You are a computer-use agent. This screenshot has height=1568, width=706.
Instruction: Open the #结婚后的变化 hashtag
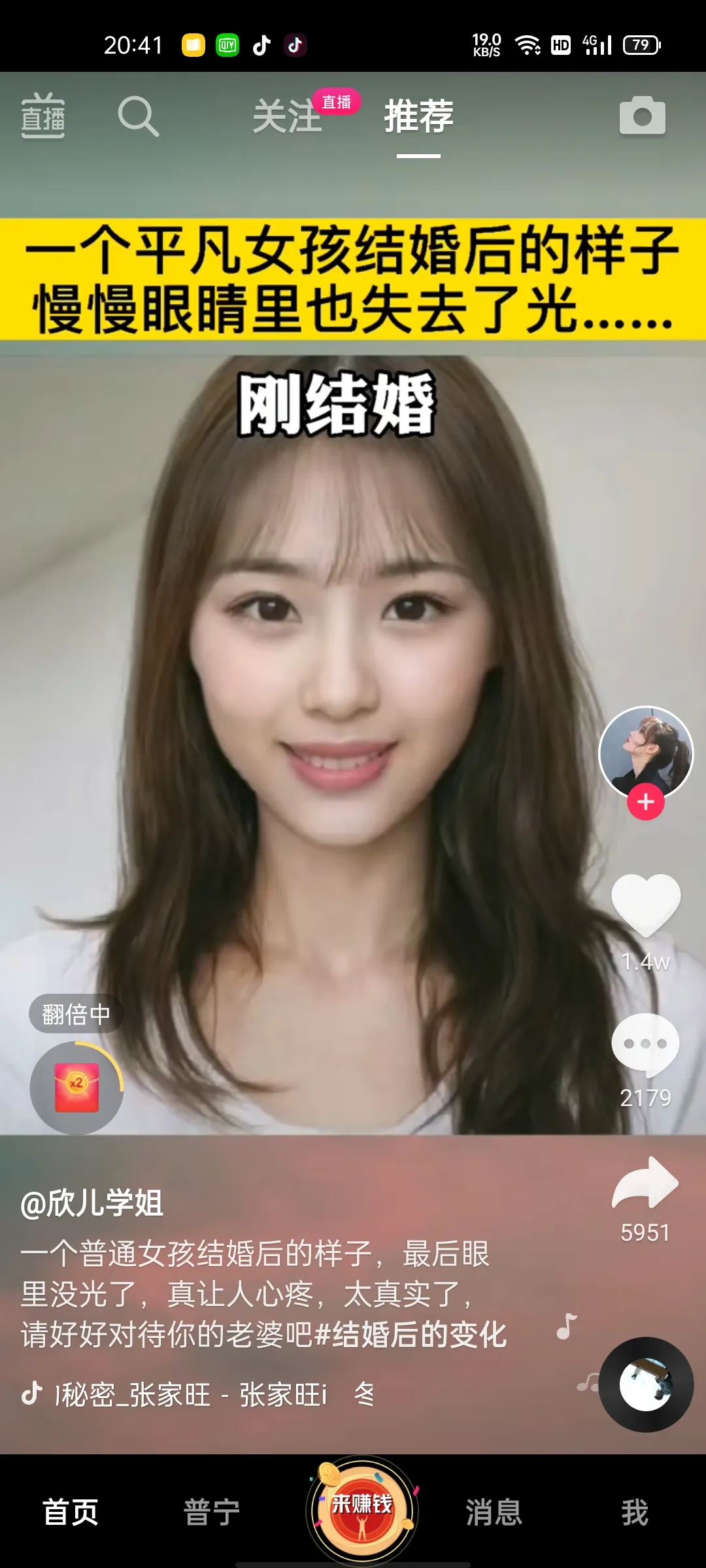(x=411, y=1334)
